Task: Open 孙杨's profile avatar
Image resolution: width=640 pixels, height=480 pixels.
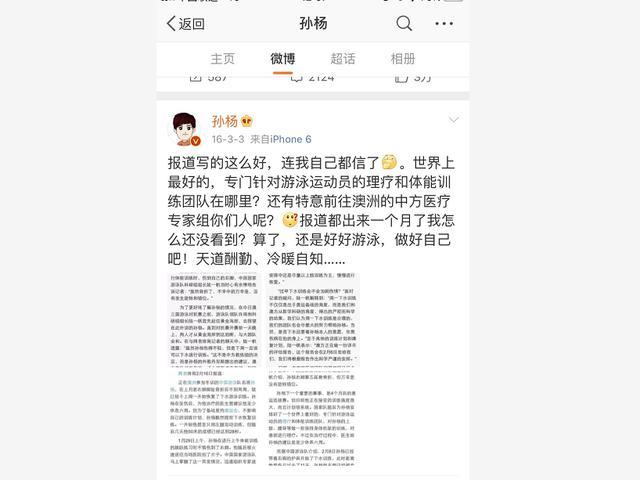Action: click(x=181, y=128)
